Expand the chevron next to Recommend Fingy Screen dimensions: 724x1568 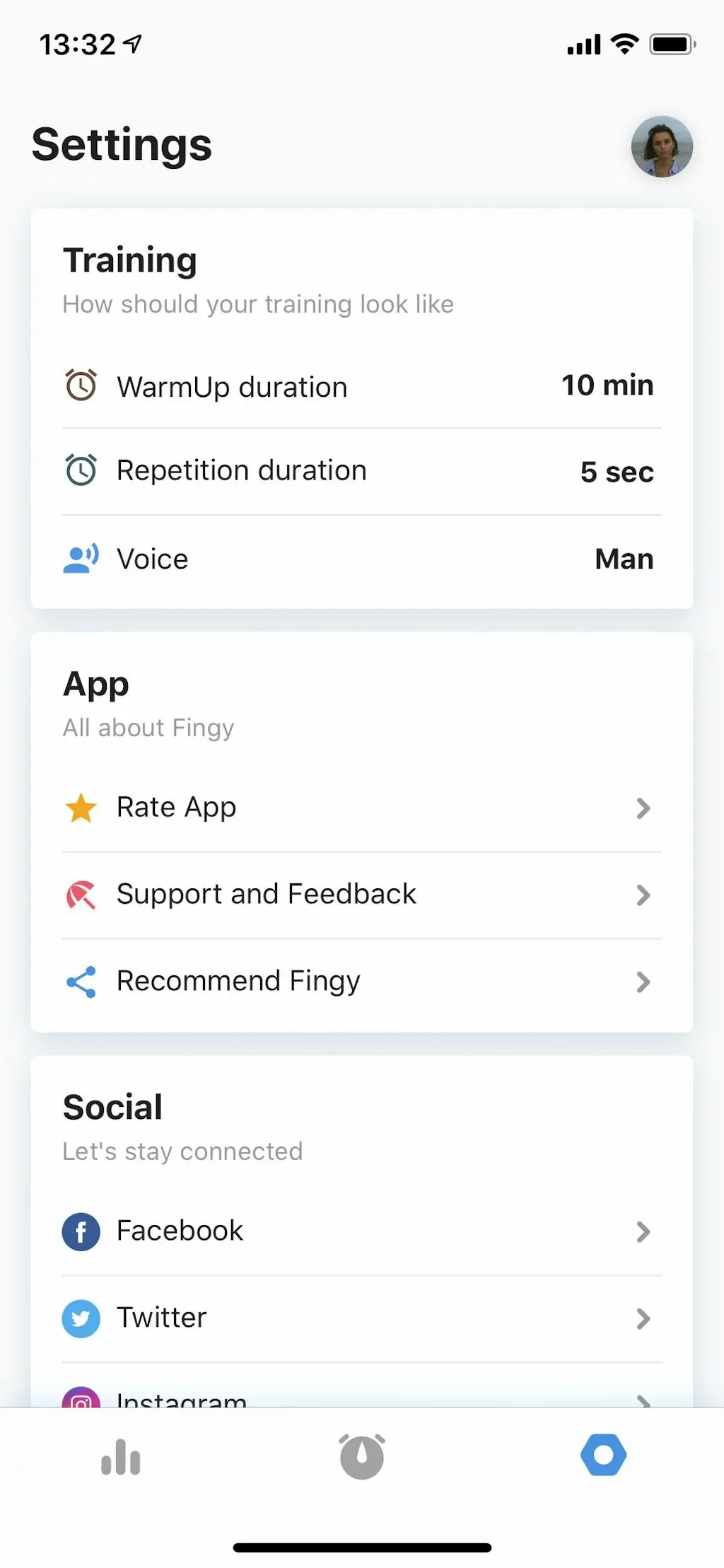(x=643, y=982)
